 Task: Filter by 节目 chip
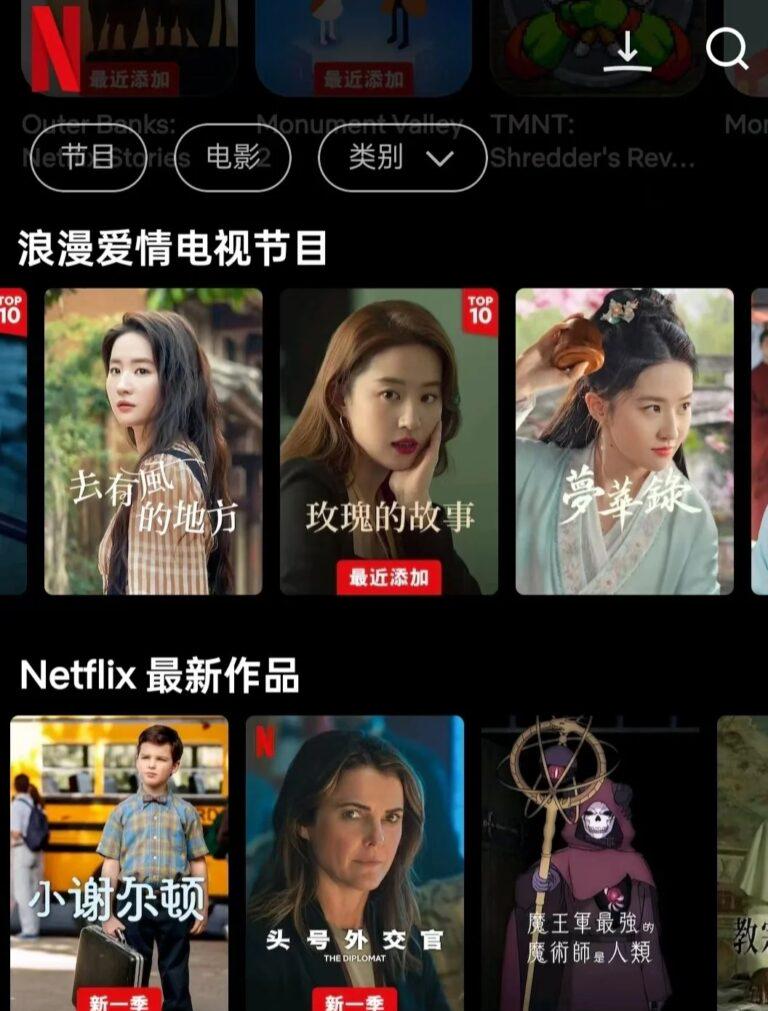pos(88,158)
